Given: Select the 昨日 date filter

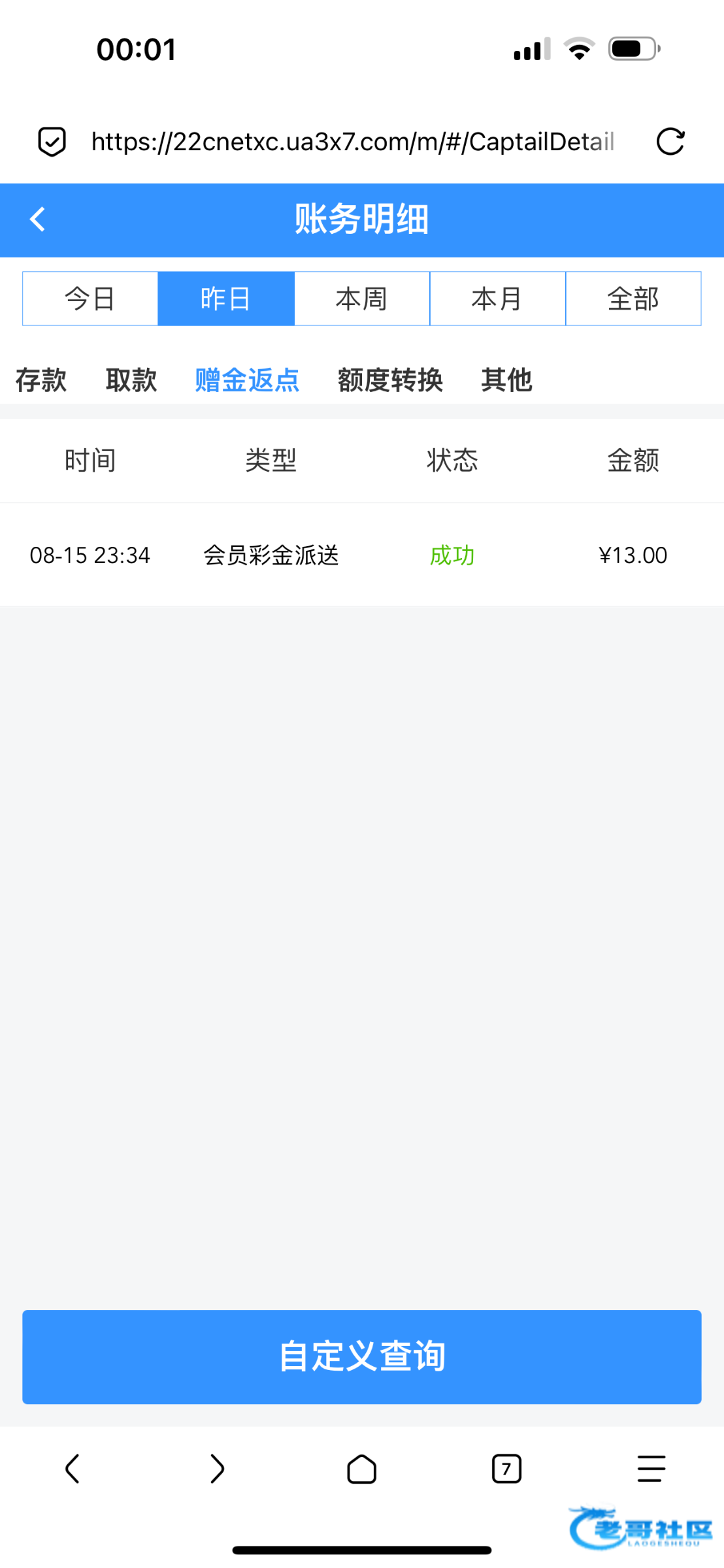Looking at the screenshot, I should coord(226,299).
